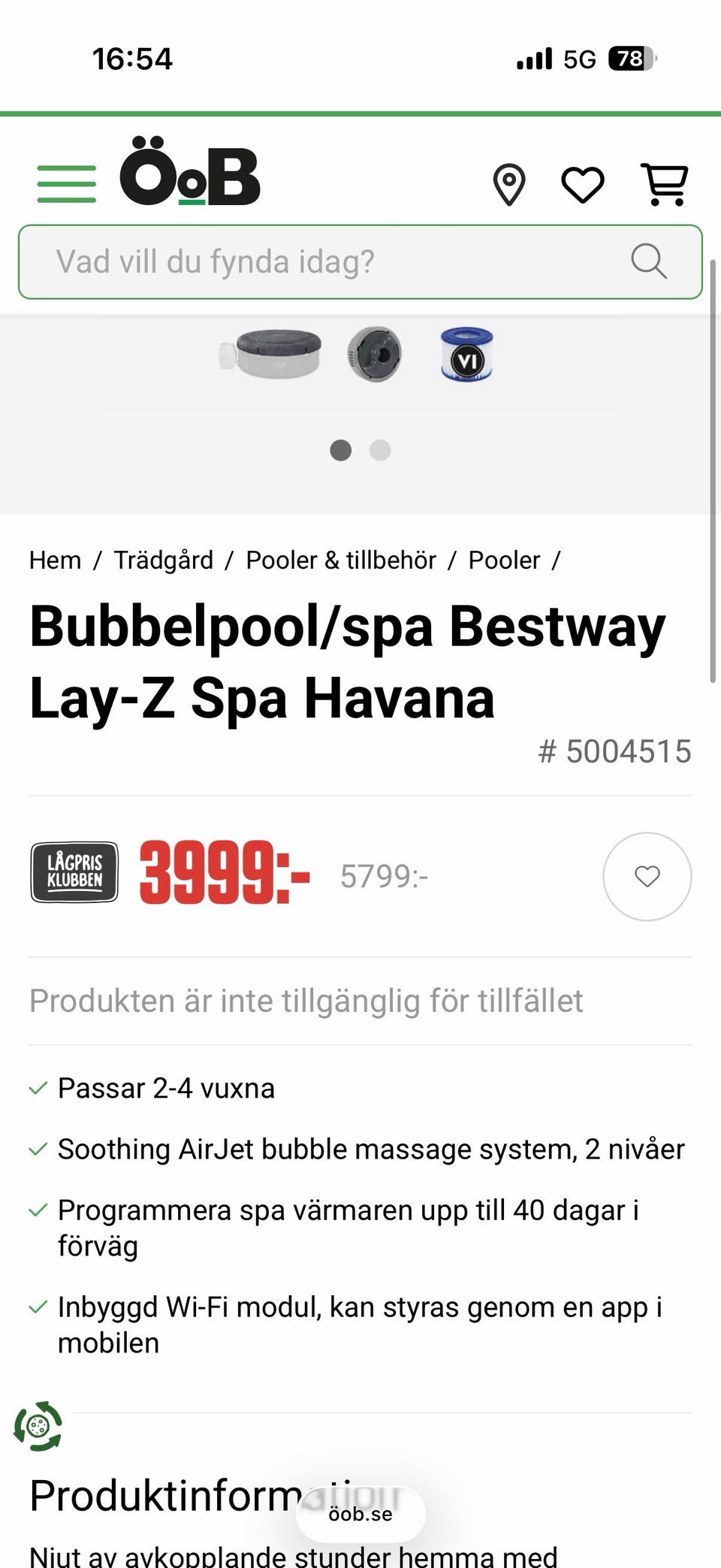Open the wishlist heart in header
This screenshot has width=721, height=1568.
point(583,185)
